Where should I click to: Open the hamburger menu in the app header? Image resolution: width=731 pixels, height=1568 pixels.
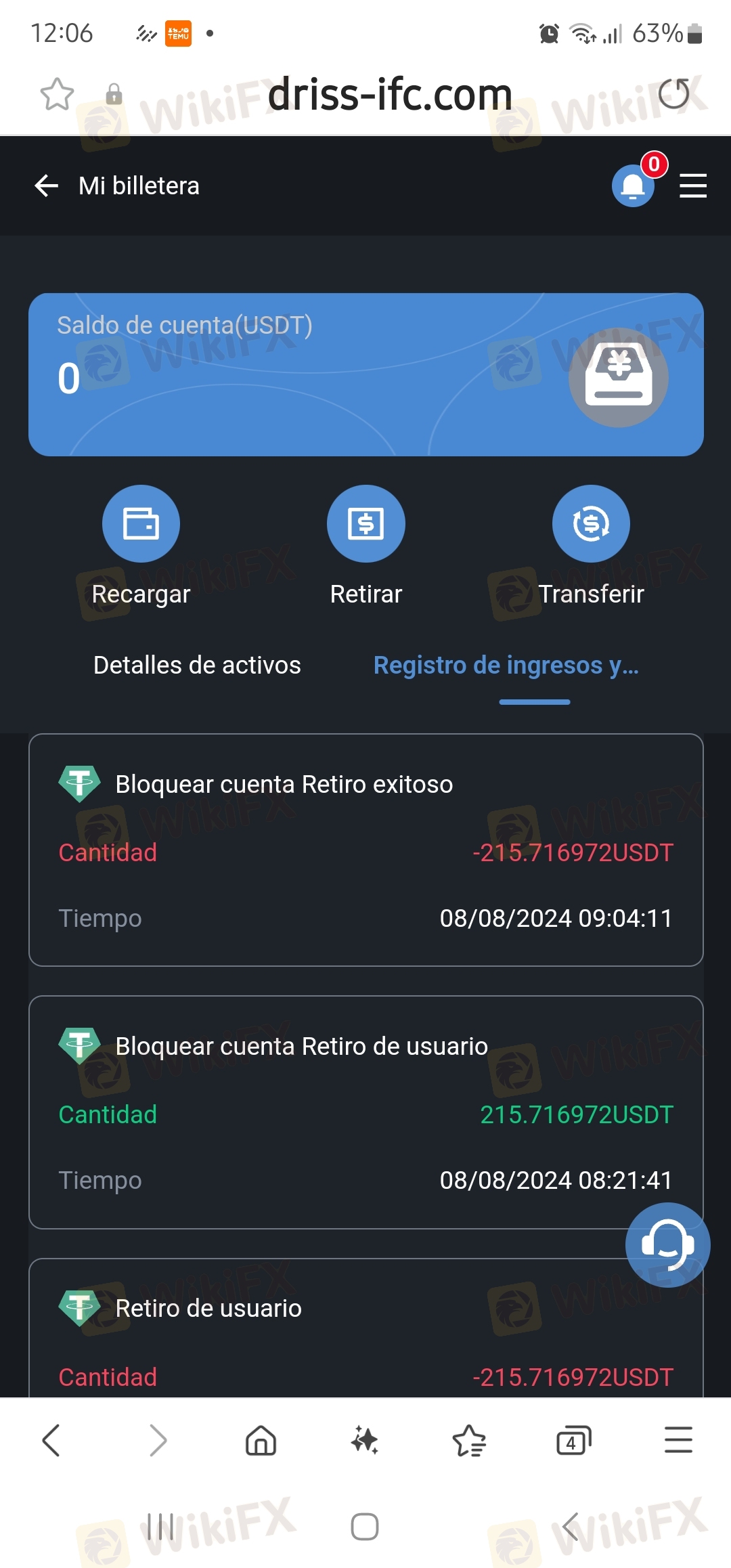[693, 186]
